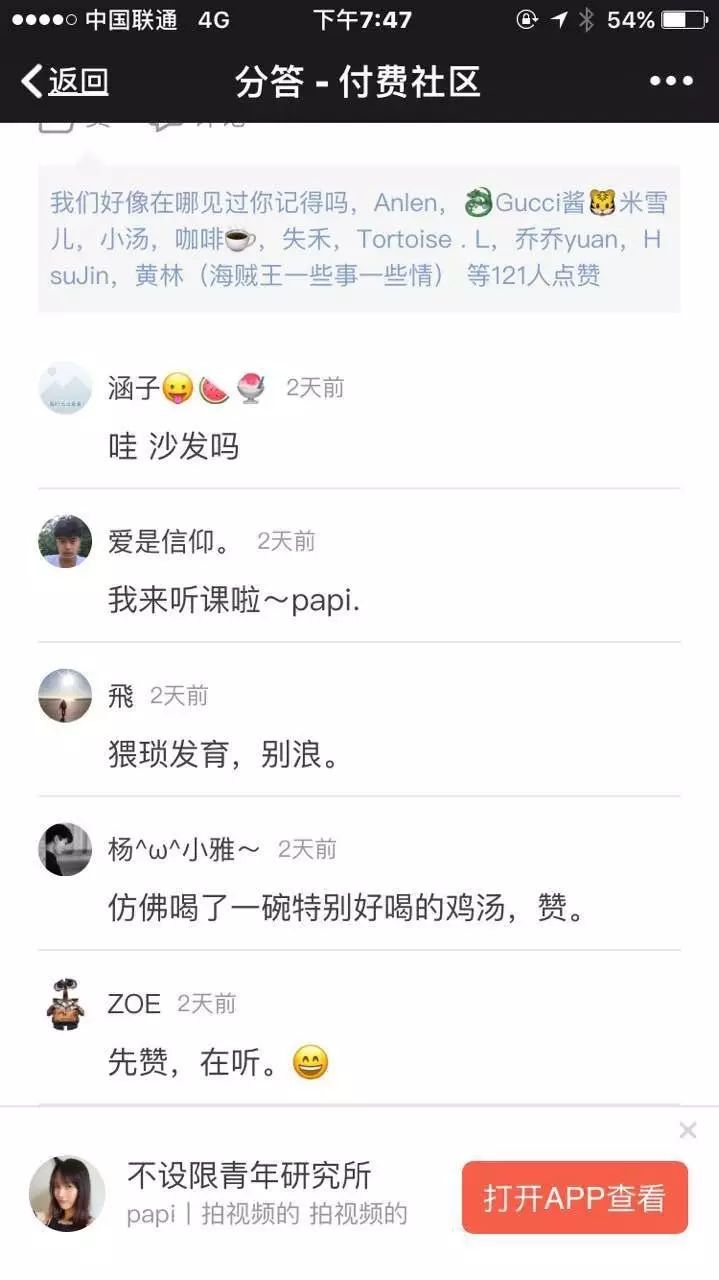Open 飛's profile avatar
Viewport: 719px width, 1280px height.
(x=65, y=696)
